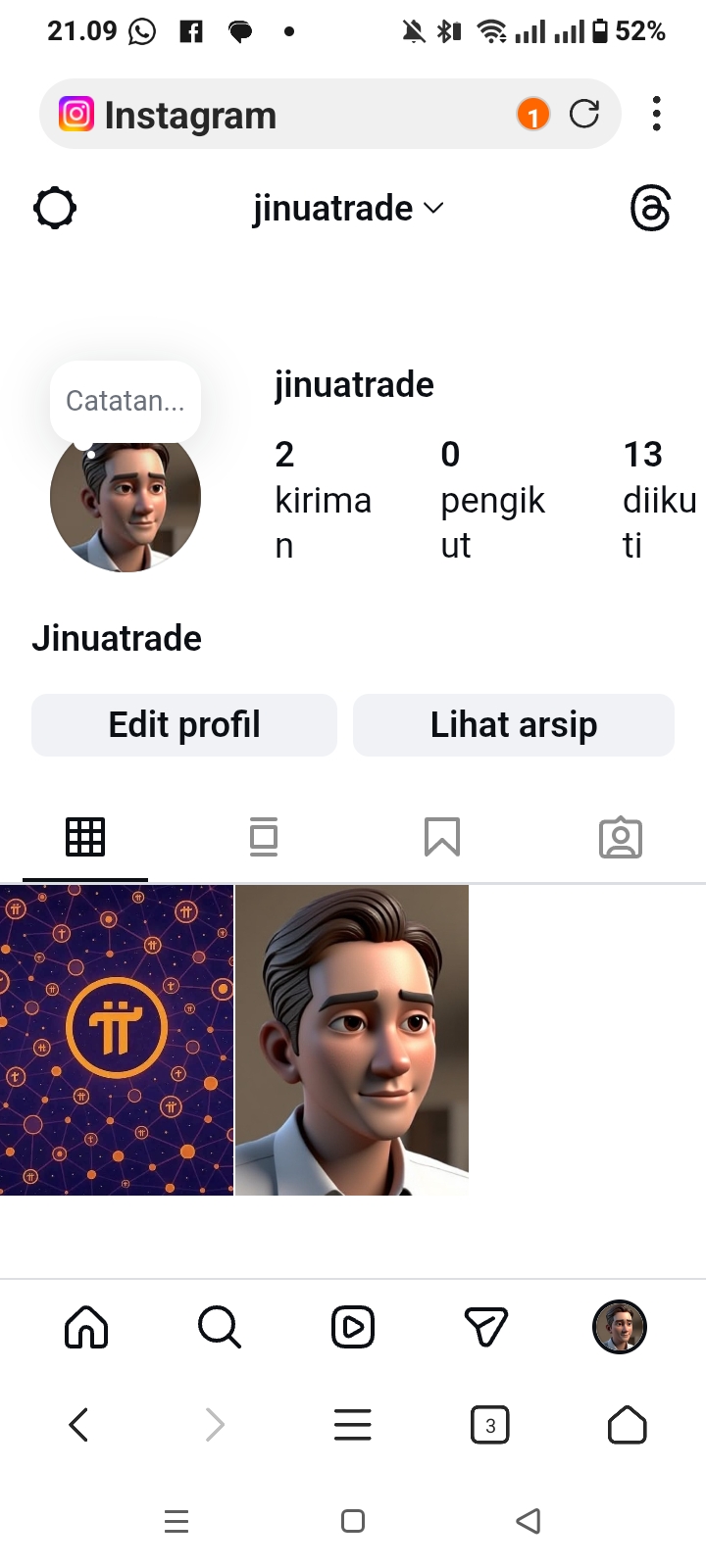Open the Pi coin network post
This screenshot has width=706, height=1568.
(117, 1040)
